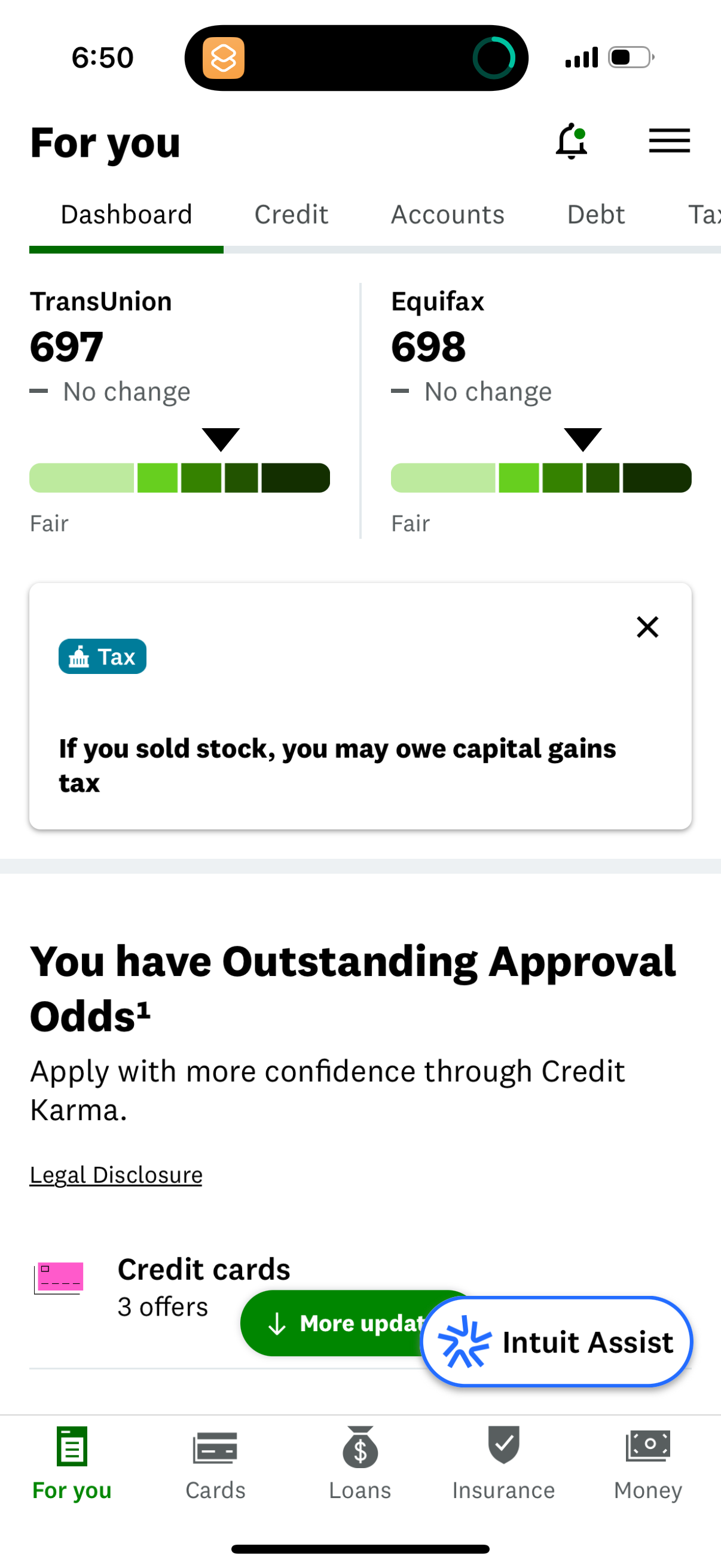
Task: Open the Money section icon
Action: coord(647,1447)
